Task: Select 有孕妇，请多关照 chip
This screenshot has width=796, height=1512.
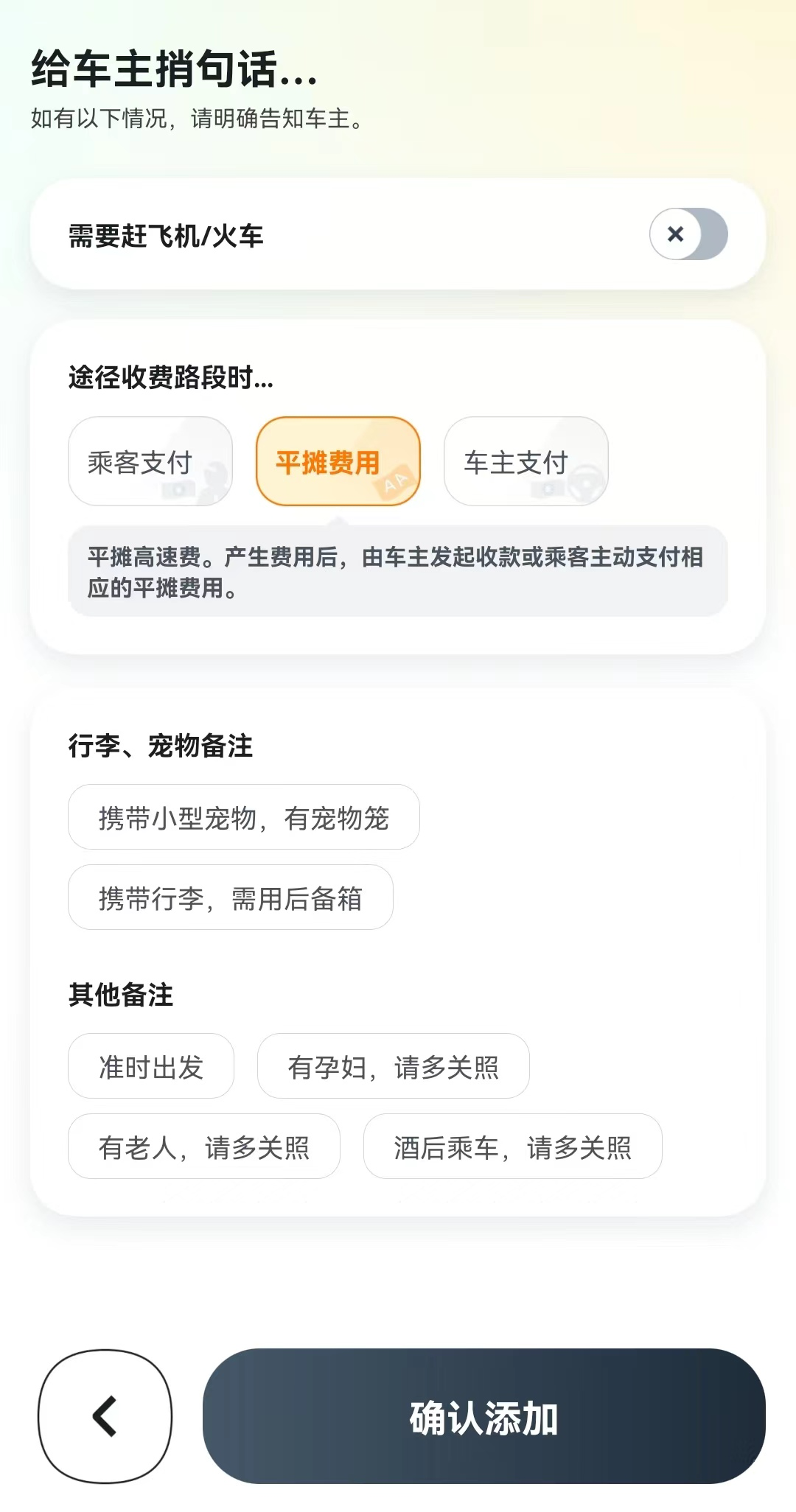Action: point(393,1066)
